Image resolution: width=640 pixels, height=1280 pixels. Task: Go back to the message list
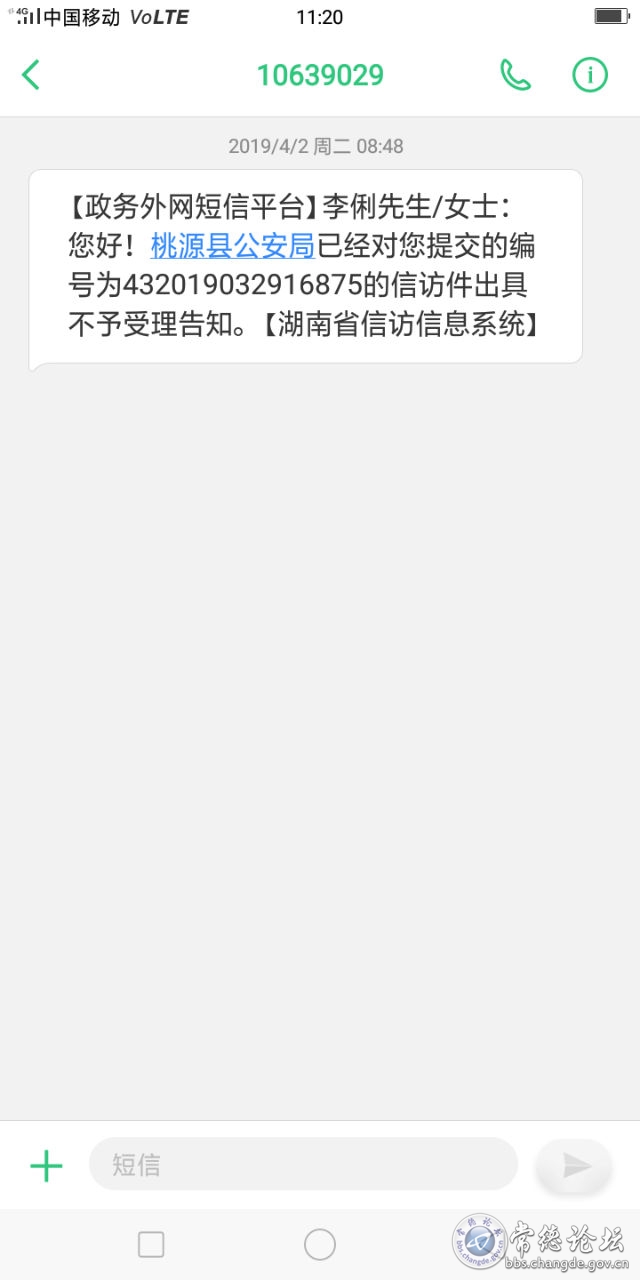(x=31, y=75)
